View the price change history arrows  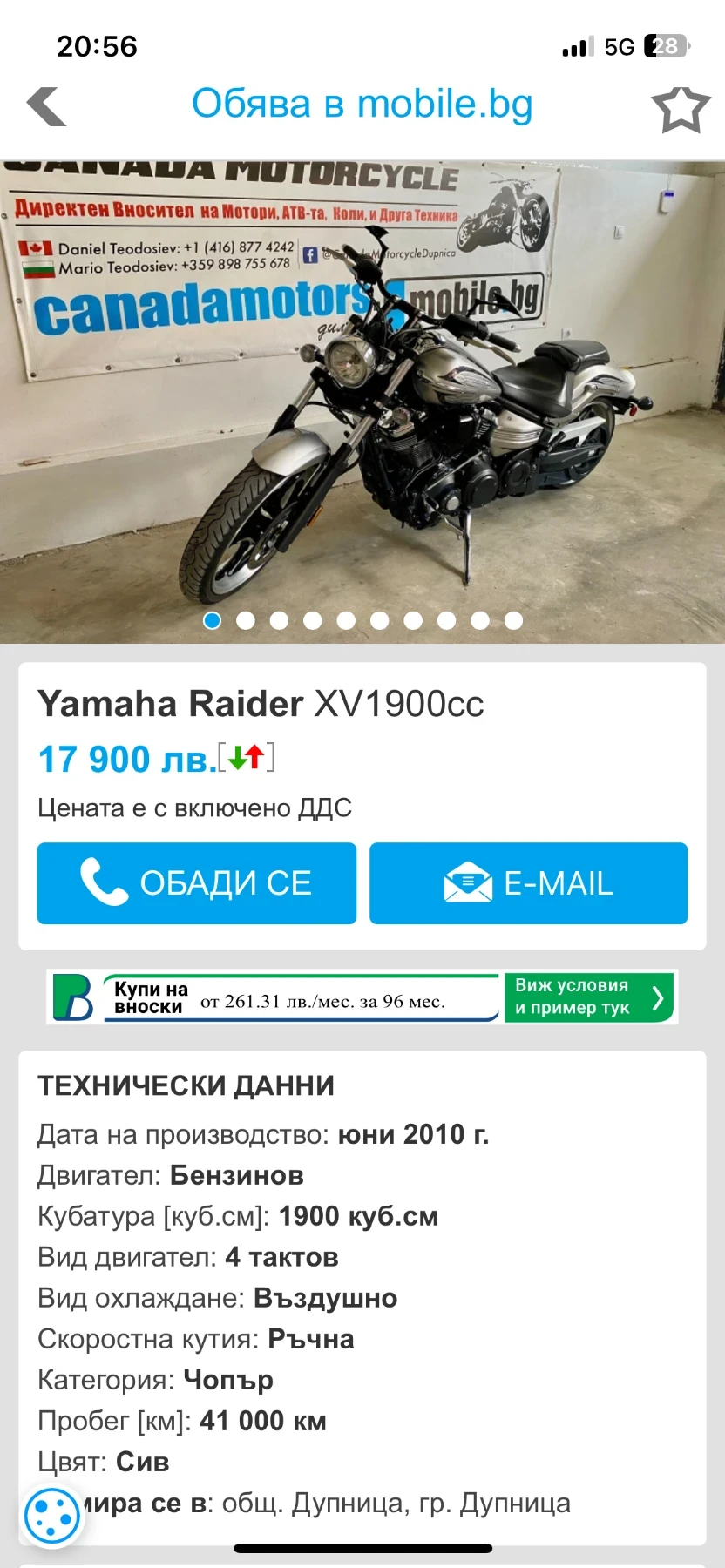247,758
